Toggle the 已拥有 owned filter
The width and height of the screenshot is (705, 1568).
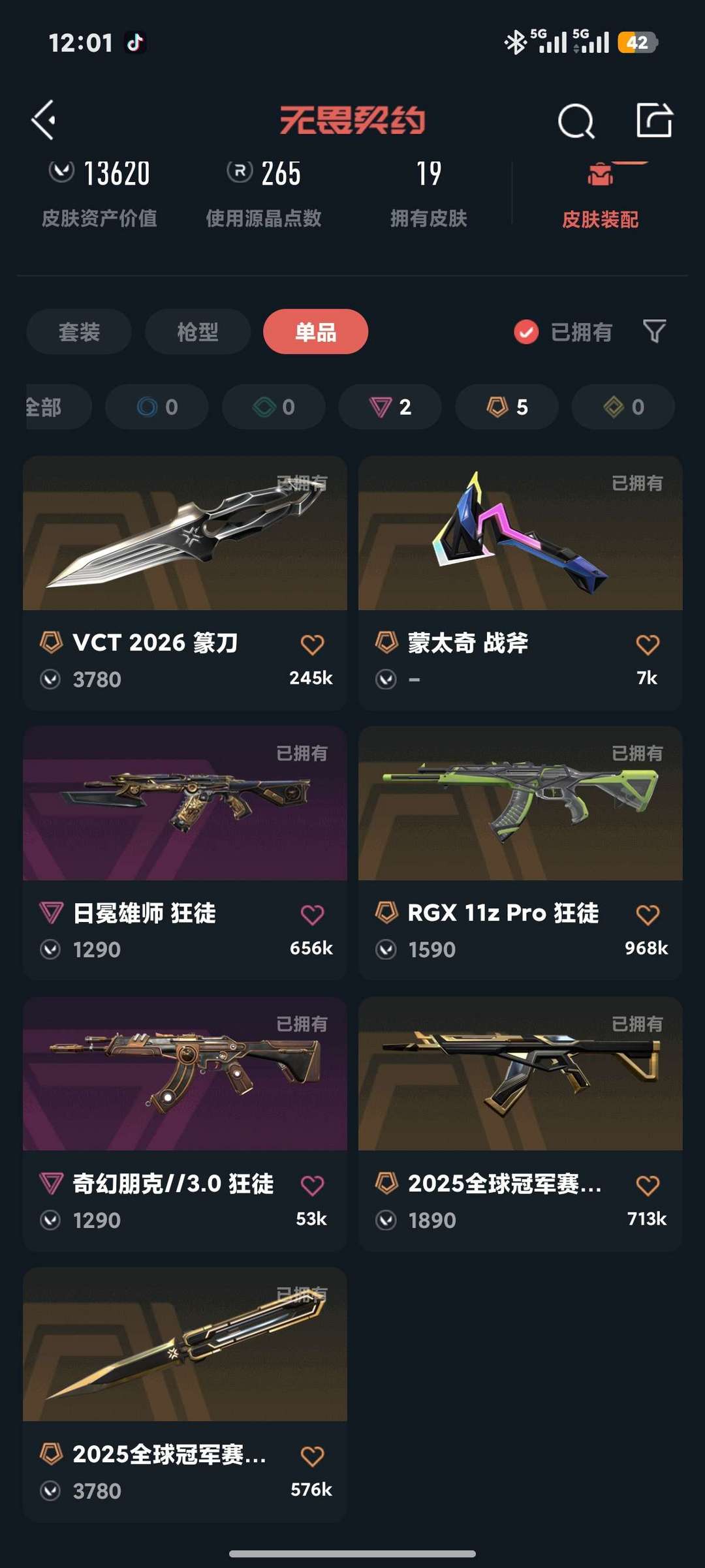(563, 332)
